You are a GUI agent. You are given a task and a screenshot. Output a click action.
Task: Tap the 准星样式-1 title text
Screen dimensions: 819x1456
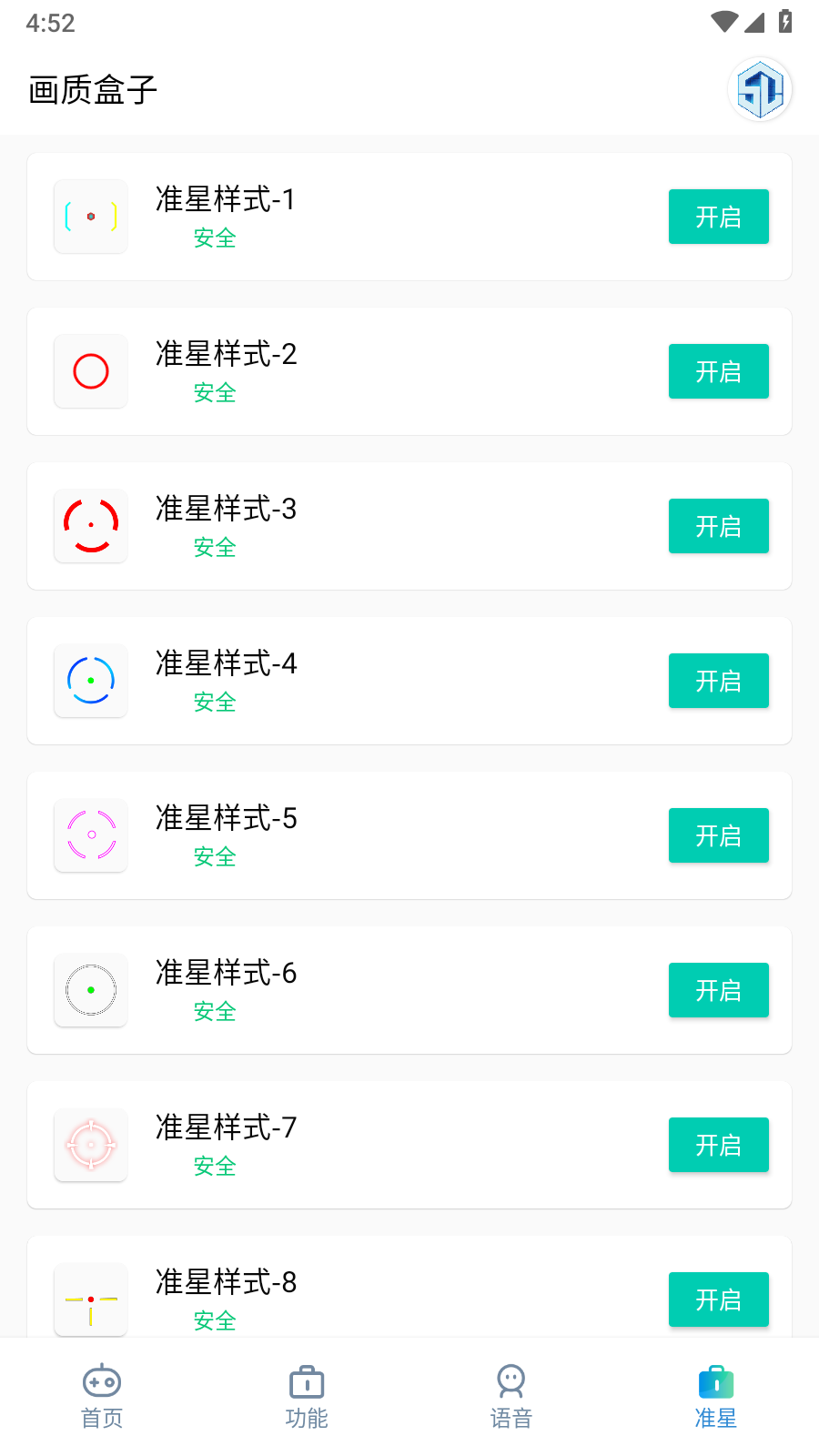click(x=225, y=200)
